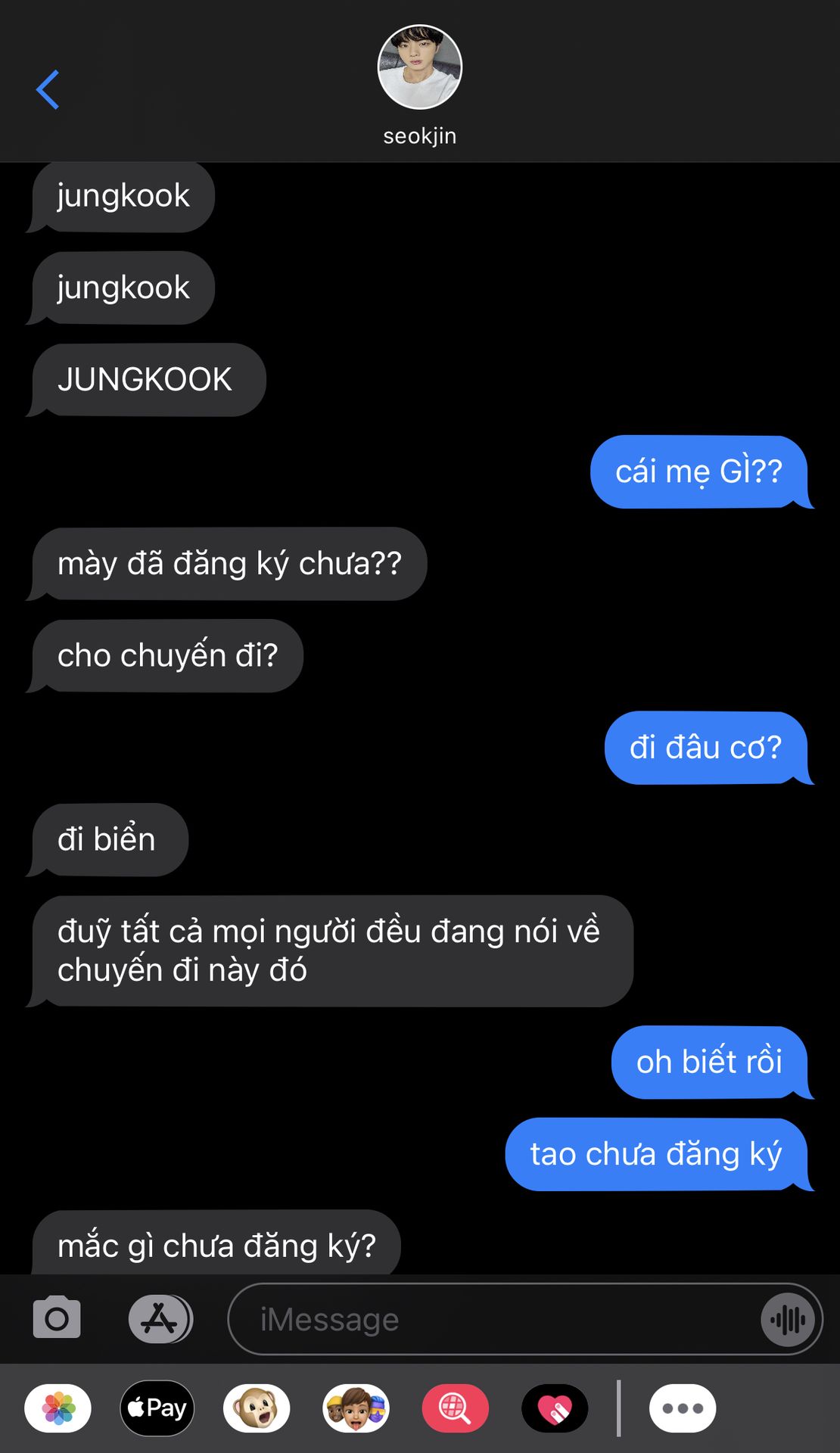Open the Photos app in the drawer
The width and height of the screenshot is (840, 1453).
[x=58, y=1408]
